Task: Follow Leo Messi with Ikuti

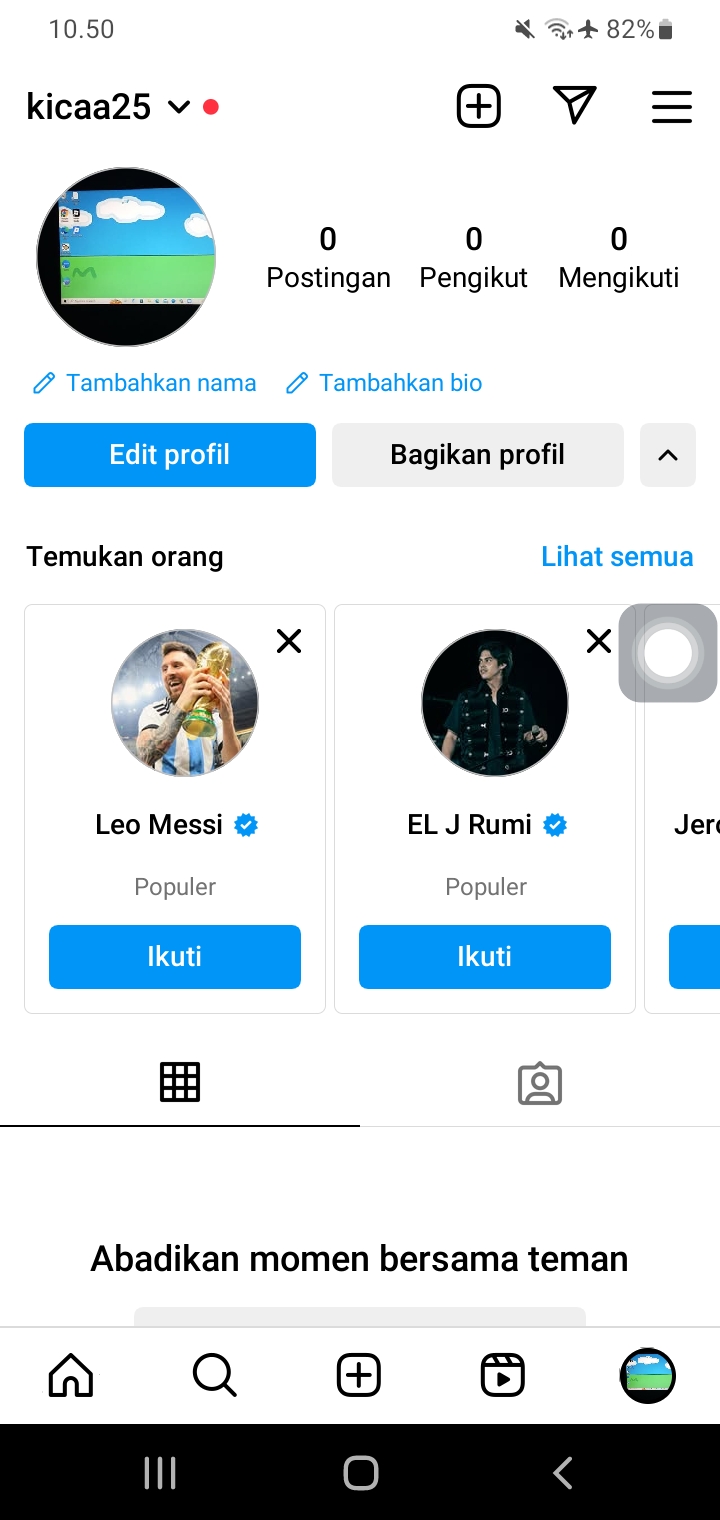Action: [175, 957]
